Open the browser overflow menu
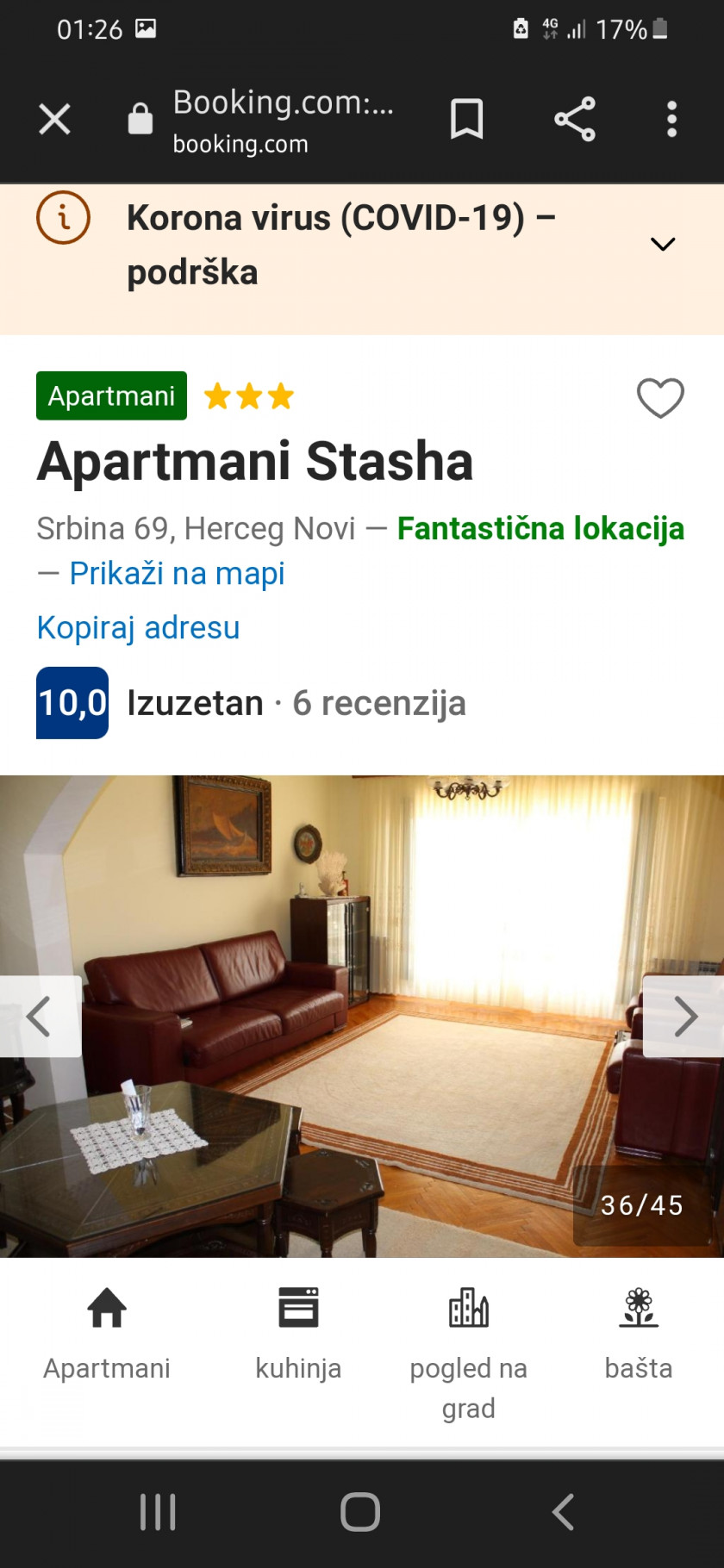 (x=672, y=119)
